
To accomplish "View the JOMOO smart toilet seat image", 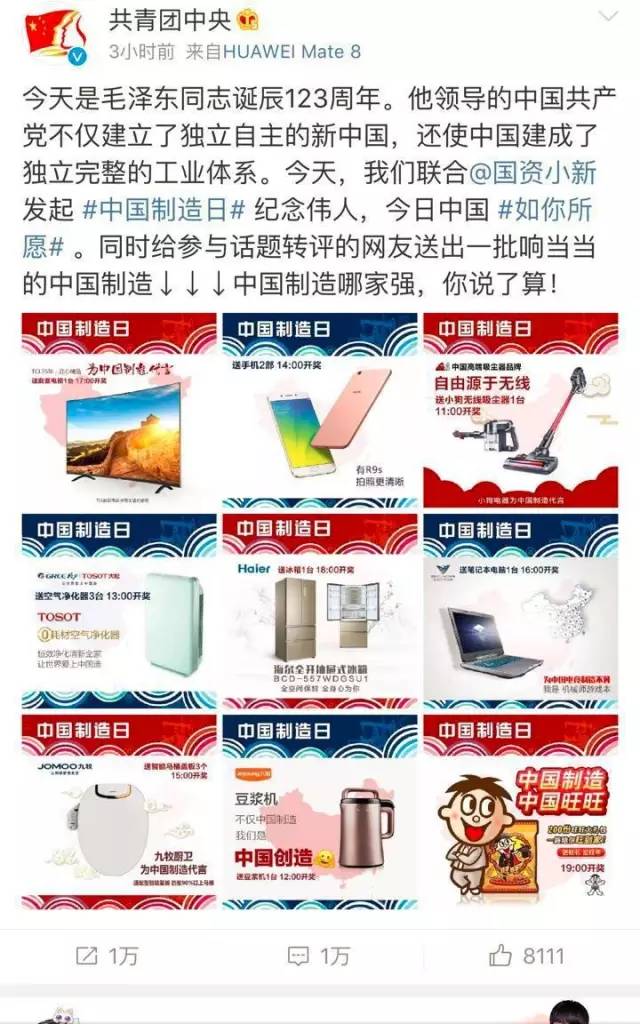I will point(119,812).
